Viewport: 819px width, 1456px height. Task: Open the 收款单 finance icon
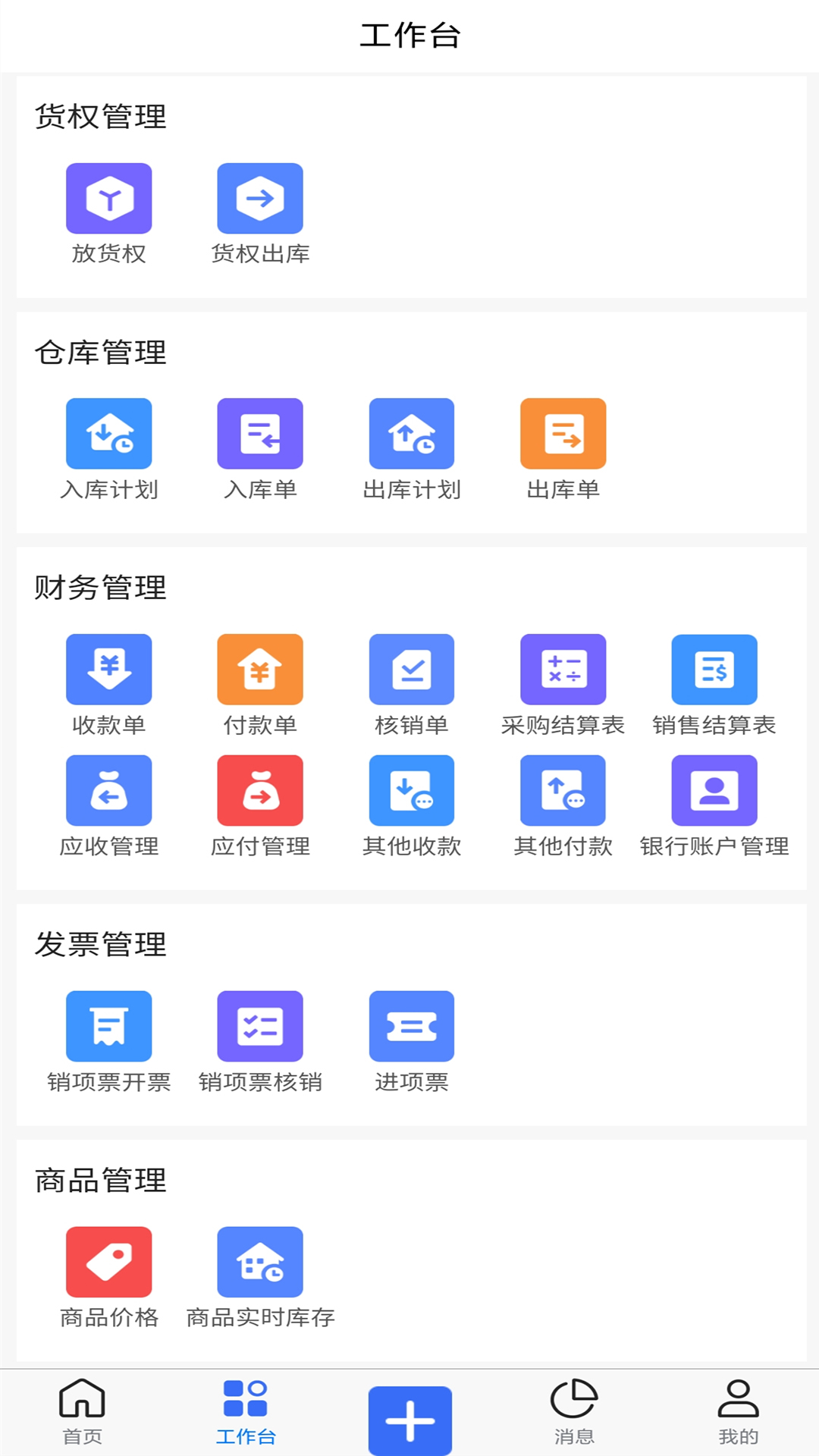108,669
